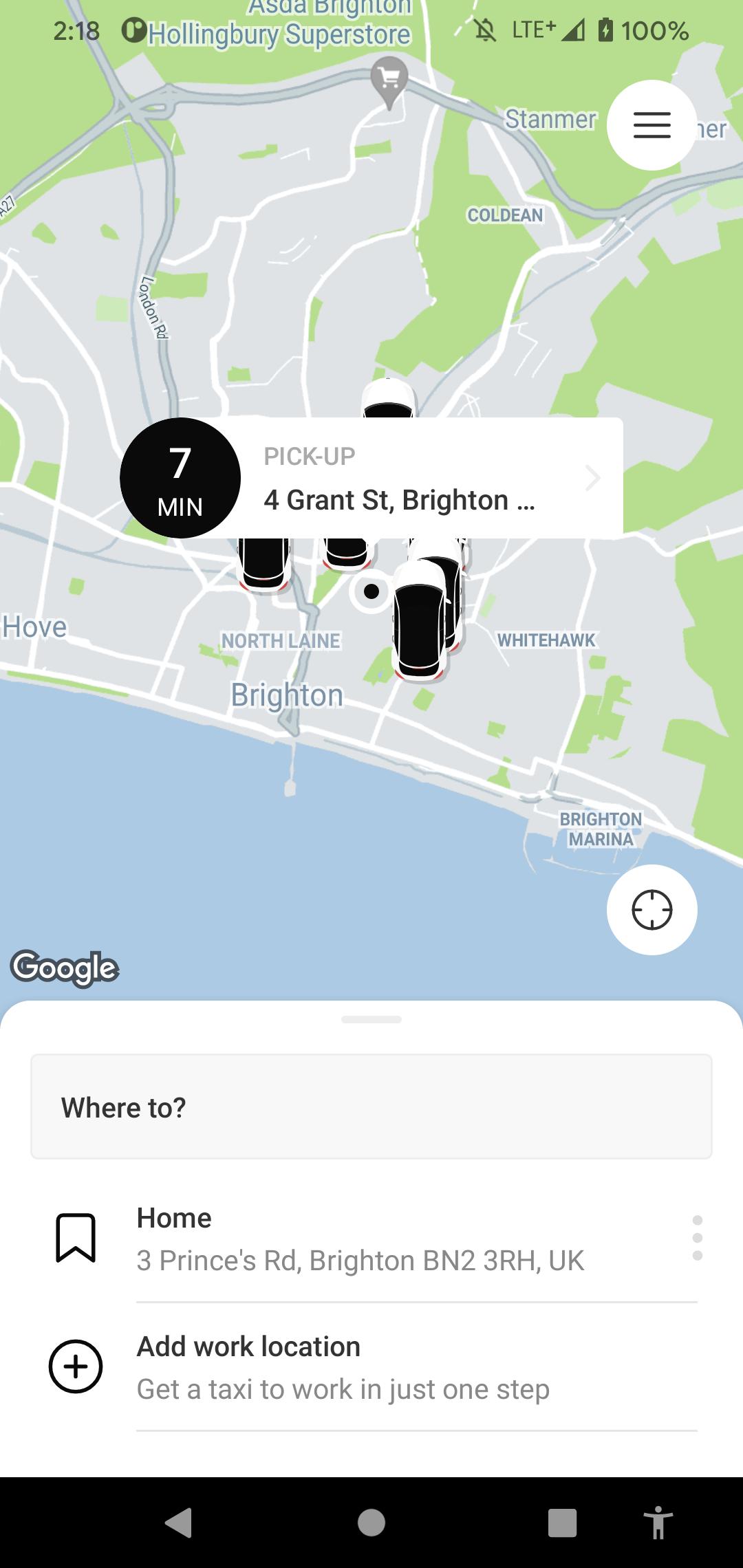Tap the Where to? destination field

[371, 1107]
